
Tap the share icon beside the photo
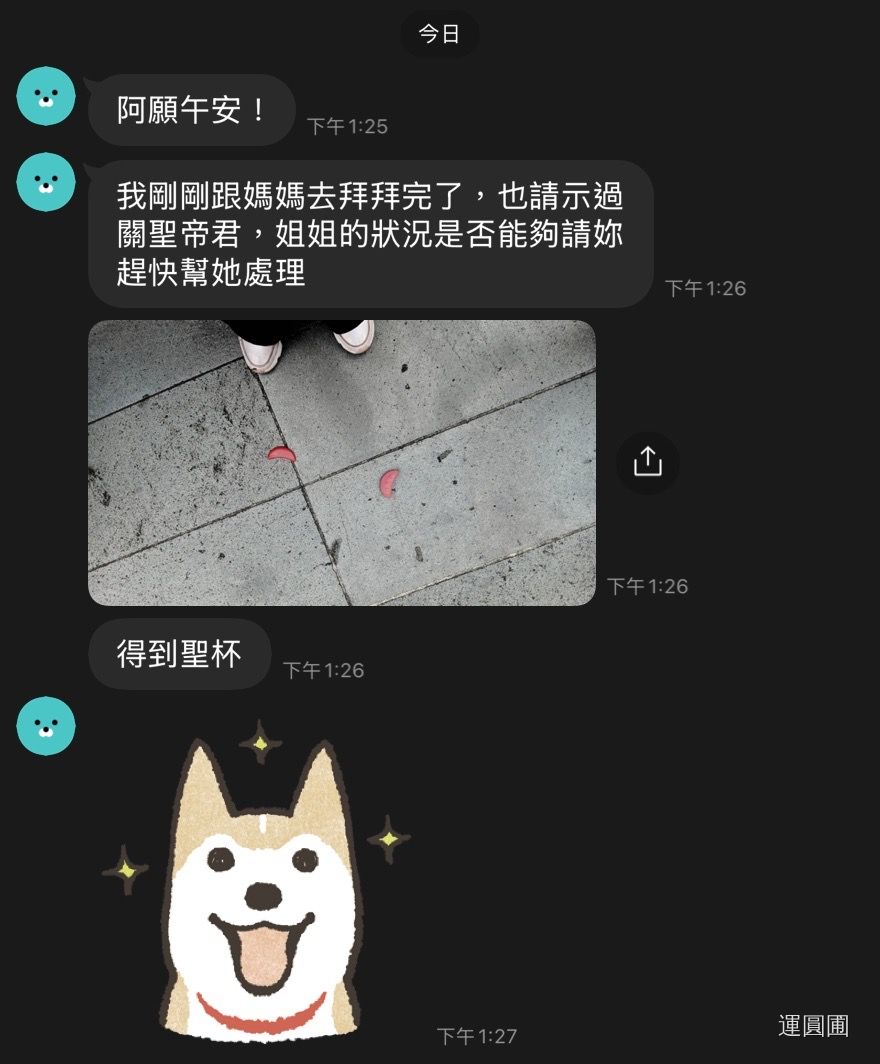[x=648, y=463]
